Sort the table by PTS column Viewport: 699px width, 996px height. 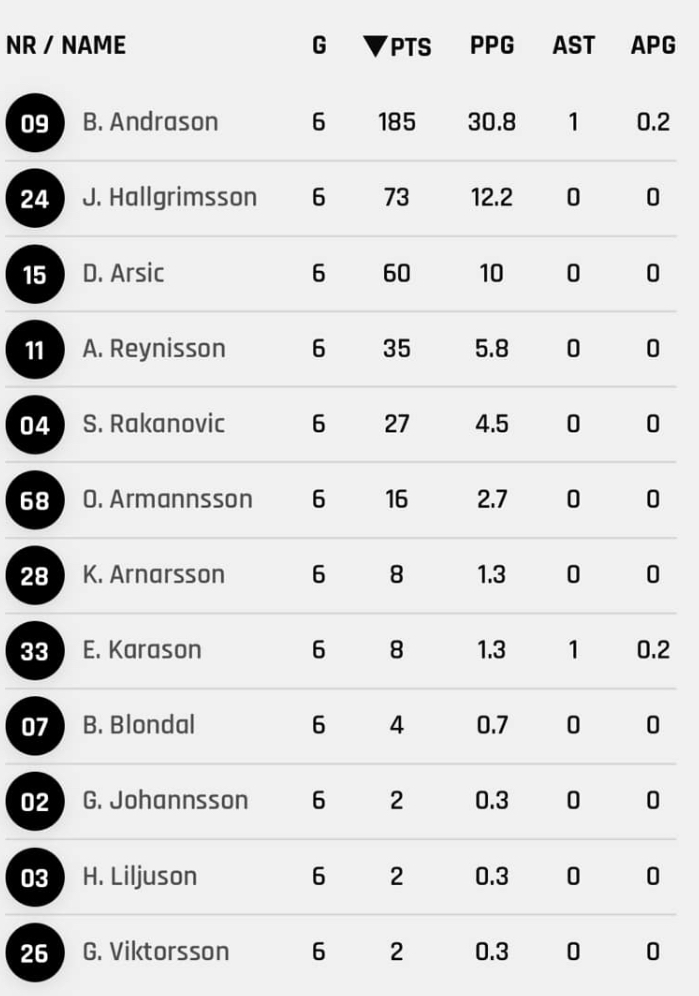coord(399,46)
